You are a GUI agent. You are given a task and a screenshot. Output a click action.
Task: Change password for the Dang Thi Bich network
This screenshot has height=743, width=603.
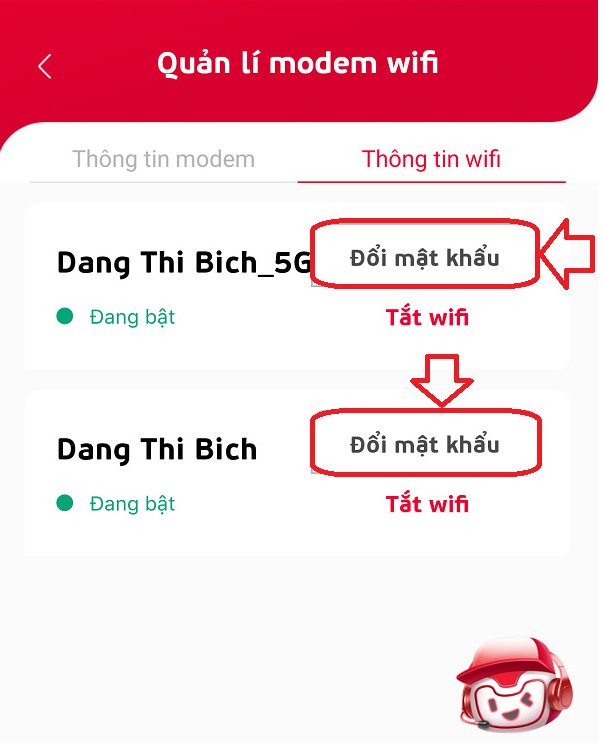point(424,445)
